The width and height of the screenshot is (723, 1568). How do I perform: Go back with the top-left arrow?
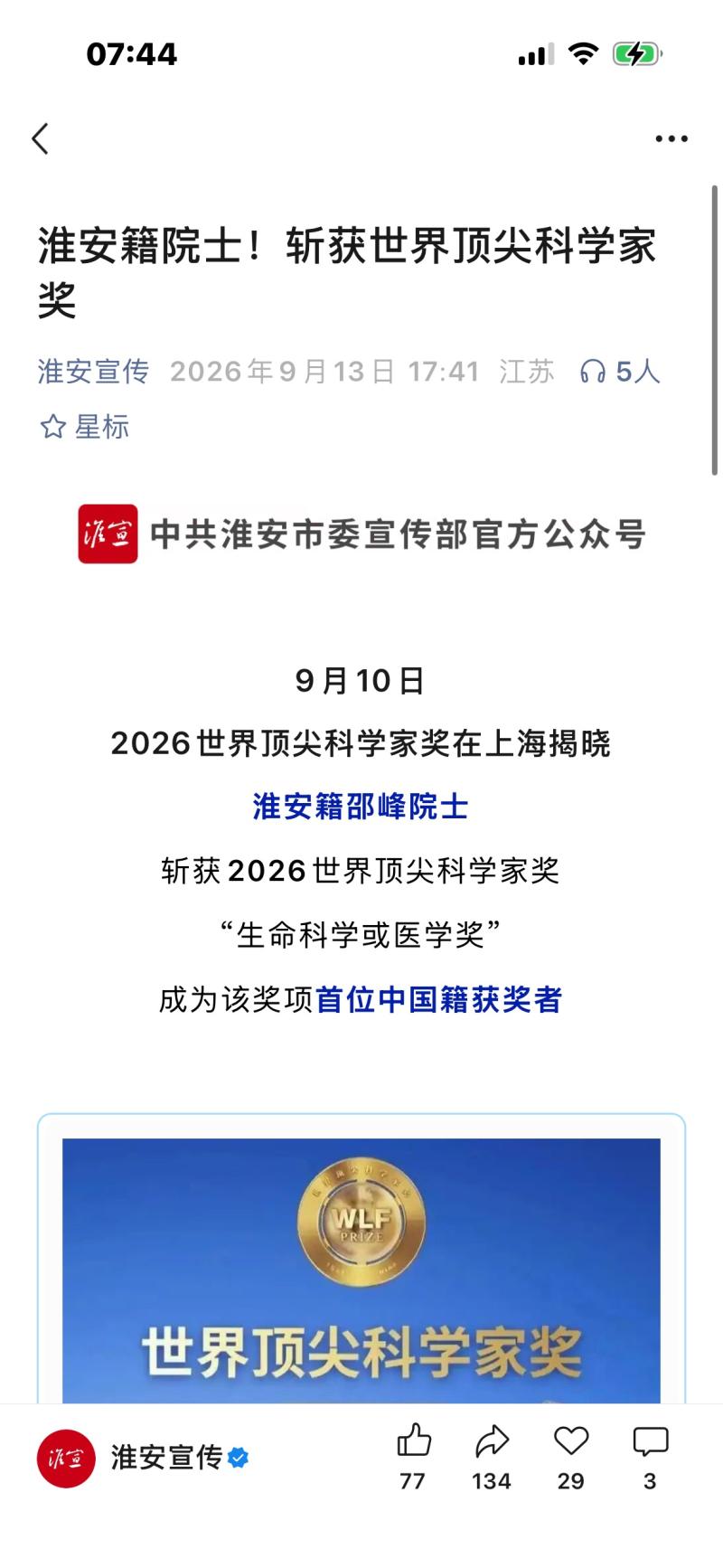(x=40, y=138)
